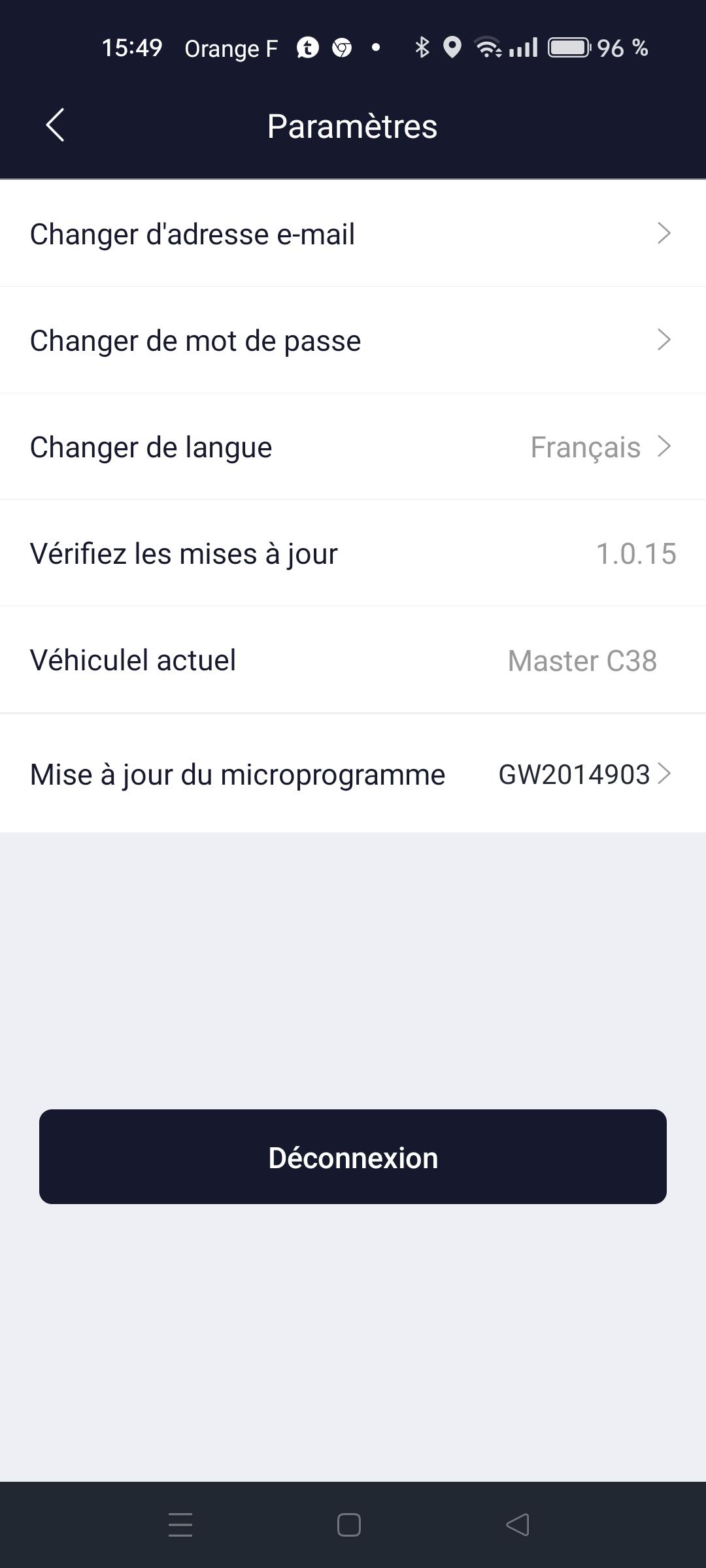
Task: Open Mise à jour du microprogramme
Action: (353, 774)
